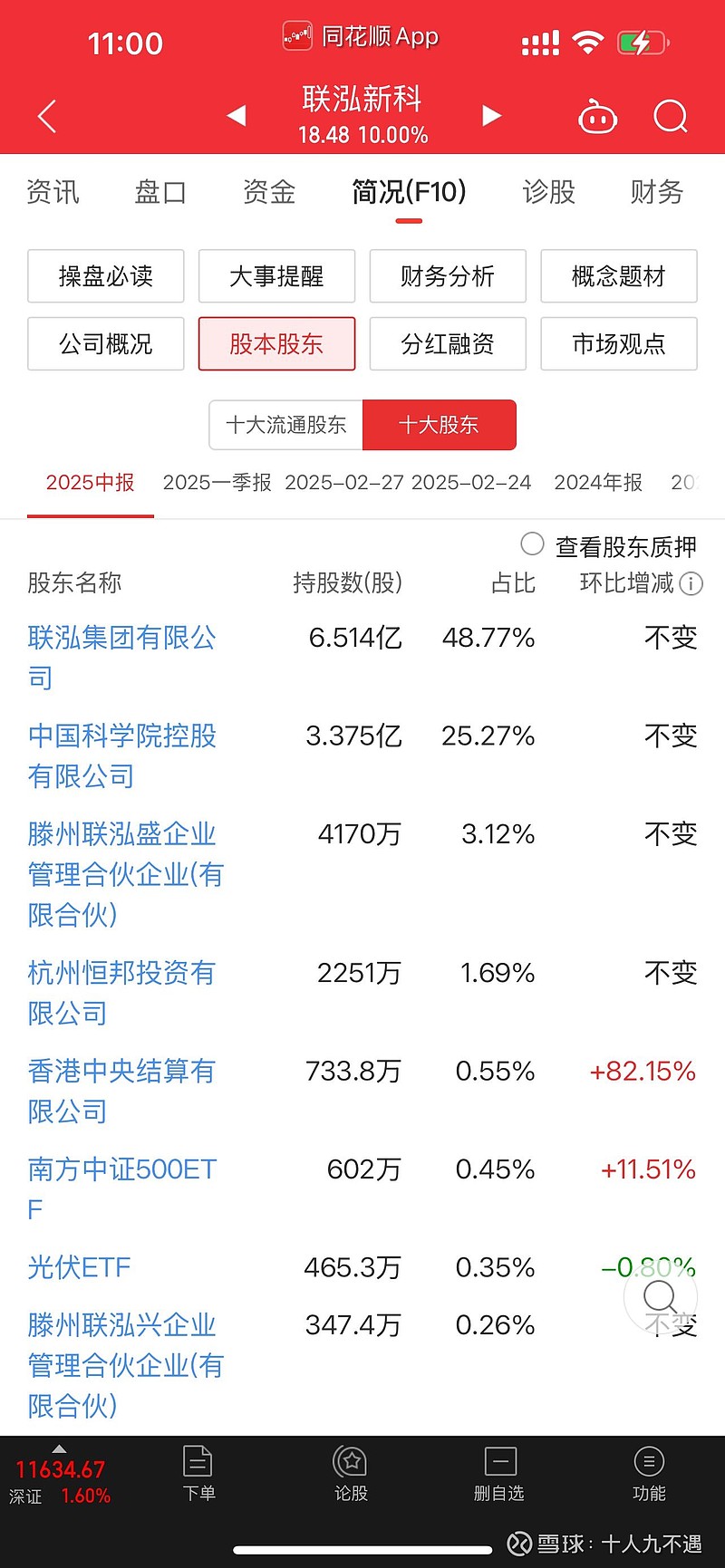
Task: Jump to next stock with right triangle
Action: (491, 116)
